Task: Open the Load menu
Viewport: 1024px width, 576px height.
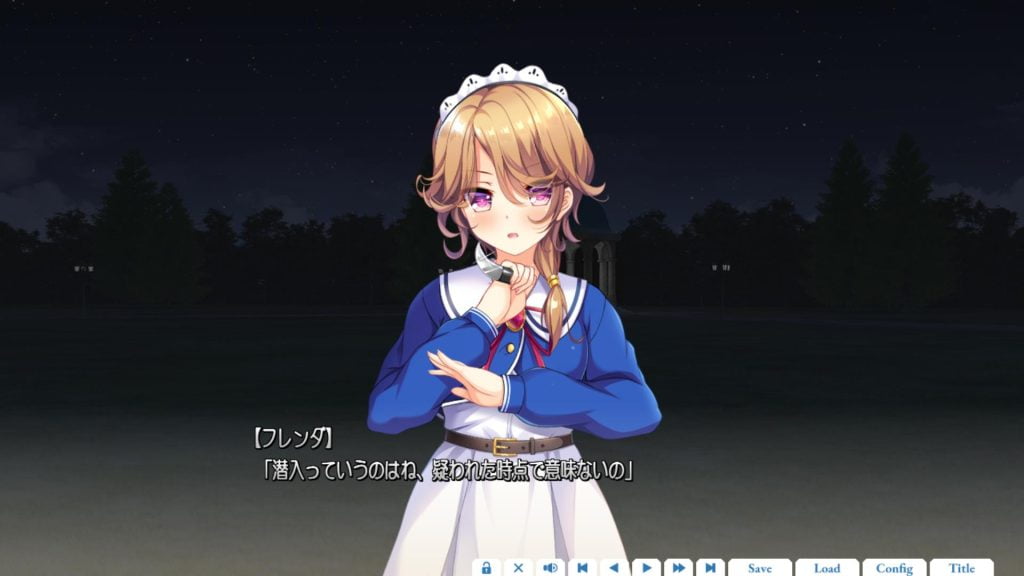Action: [827, 567]
